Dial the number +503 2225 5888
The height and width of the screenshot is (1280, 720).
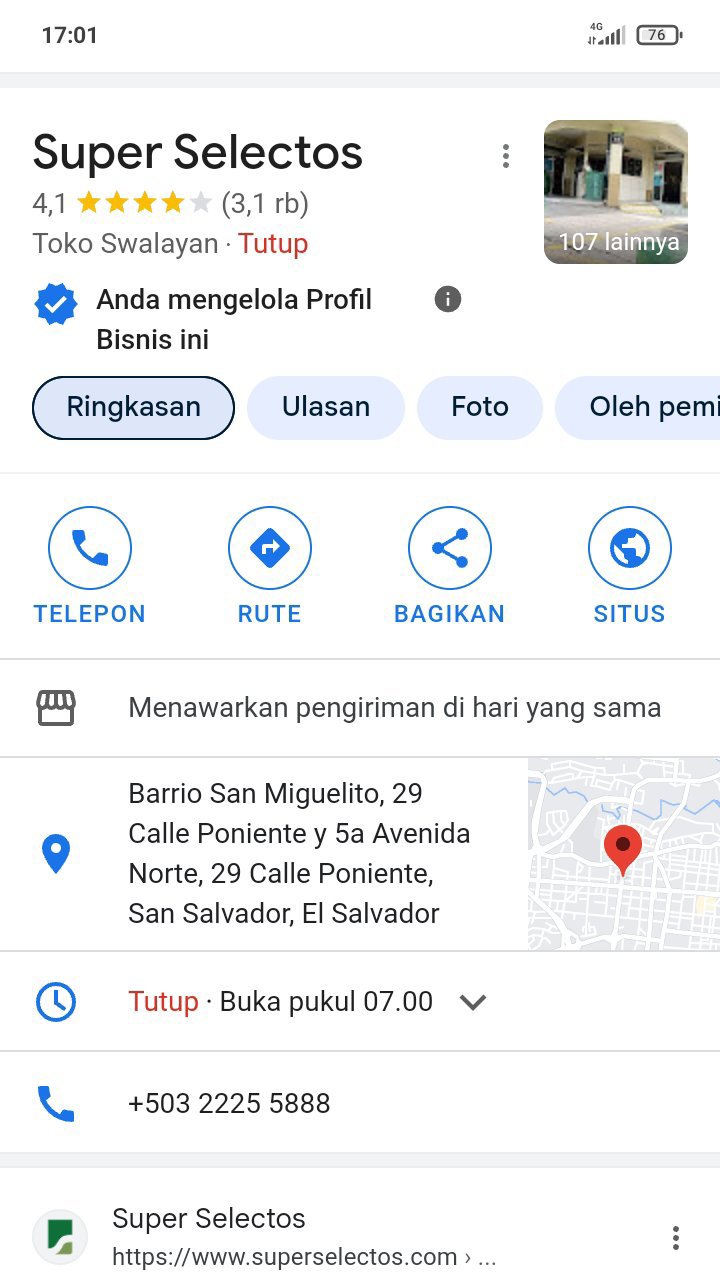[x=229, y=1103]
